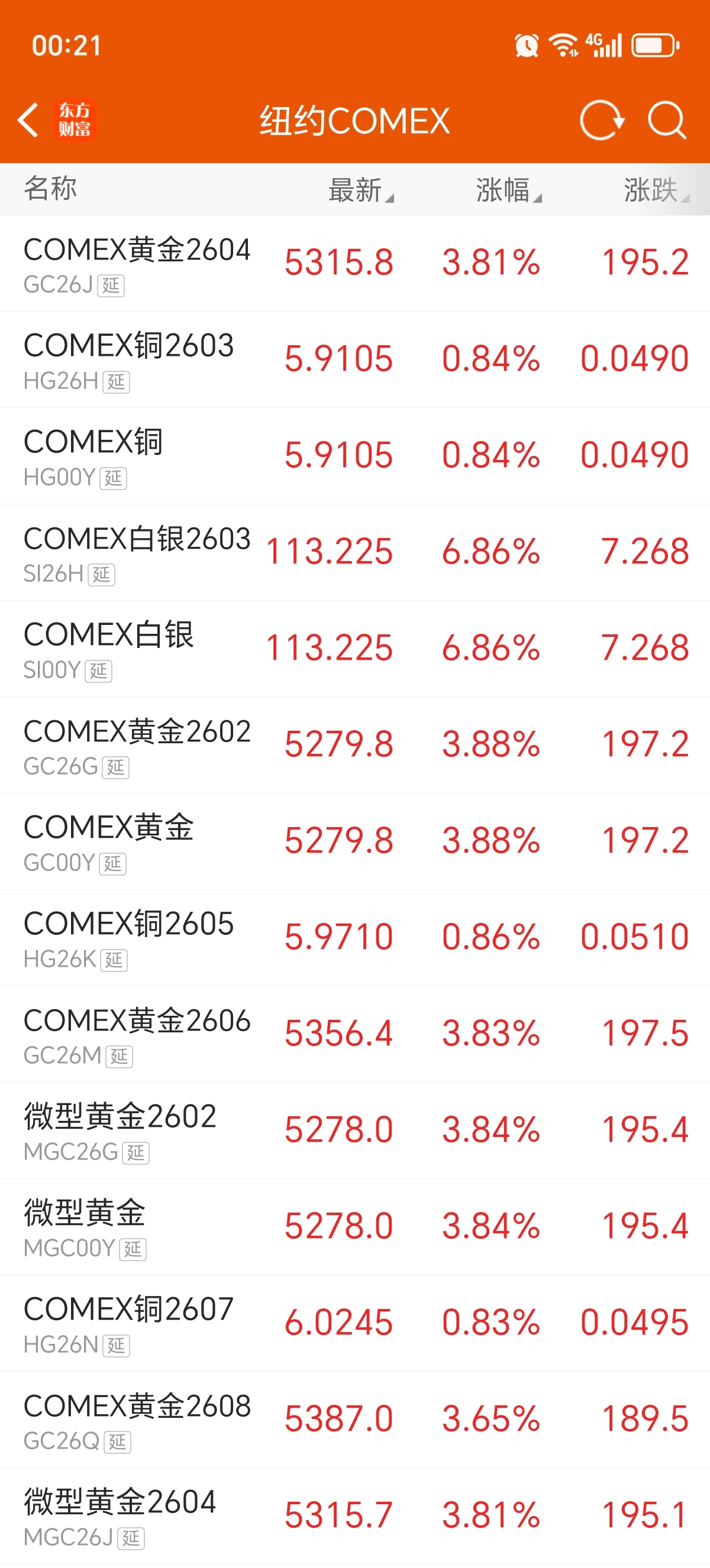The image size is (710, 1568).
Task: Go back from the 纽约COMEX page
Action: (x=28, y=120)
